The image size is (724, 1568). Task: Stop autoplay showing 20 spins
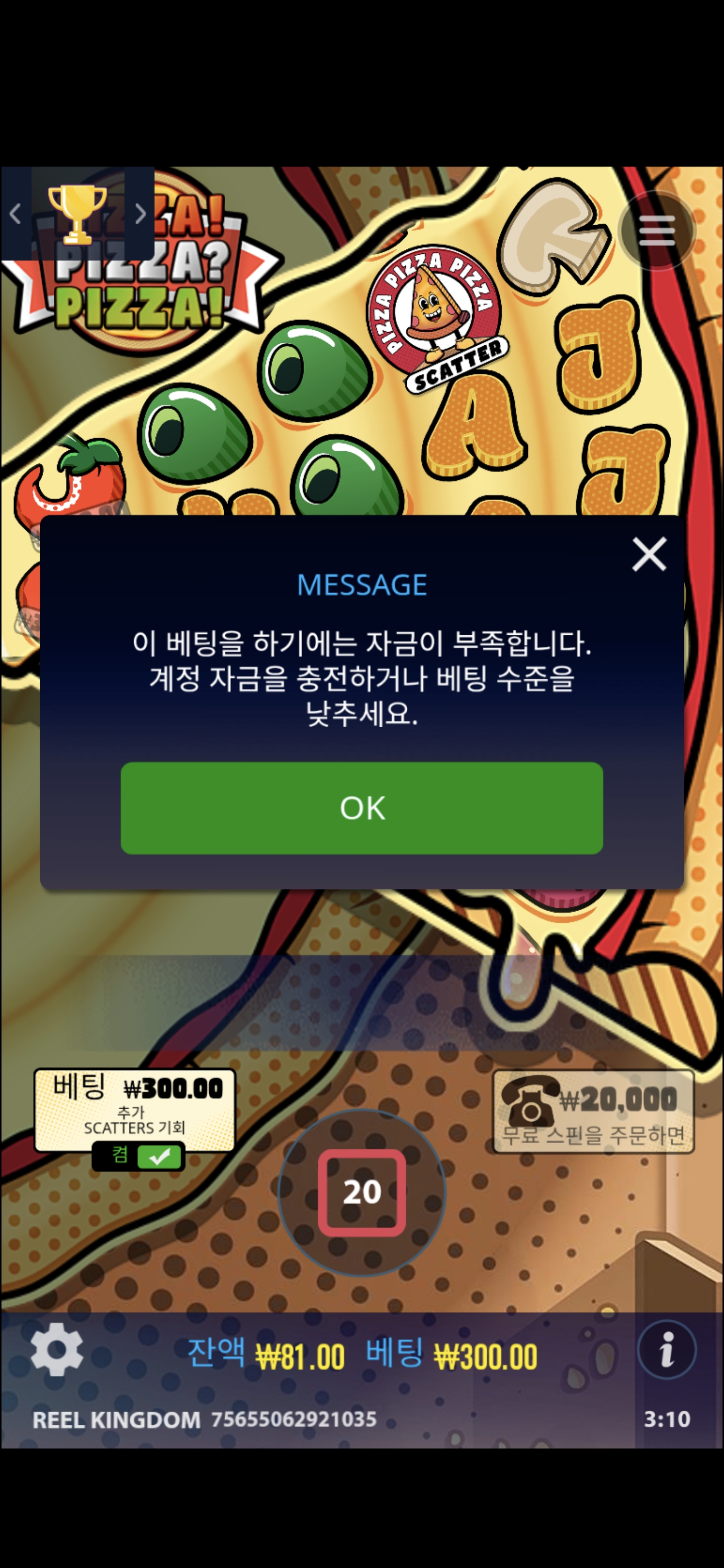(361, 1192)
